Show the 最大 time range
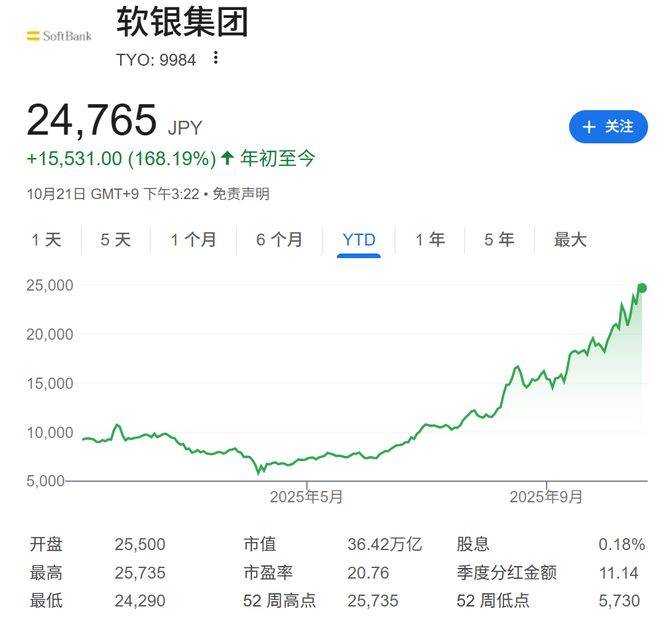 click(570, 239)
